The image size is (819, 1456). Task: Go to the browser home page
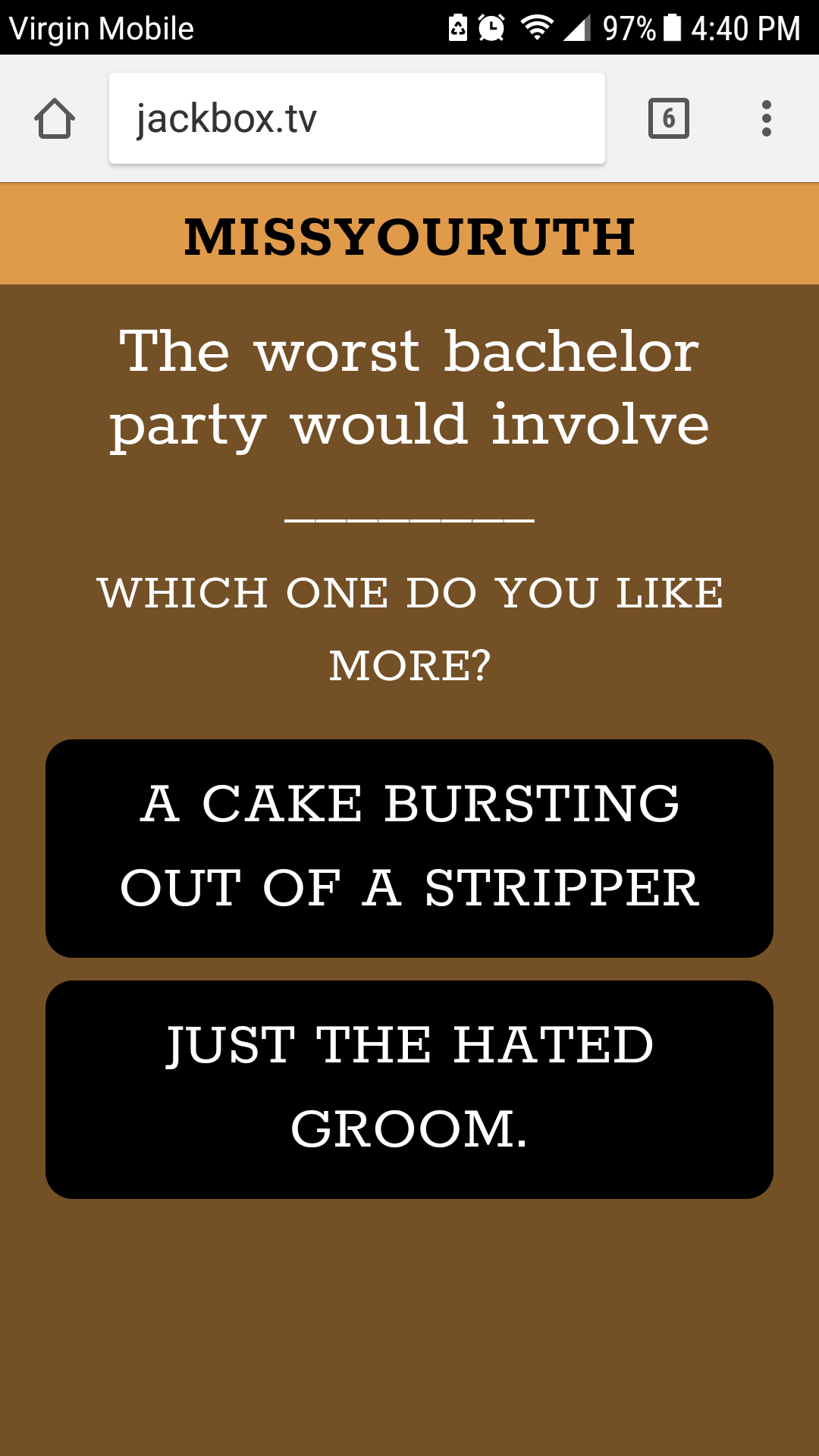pyautogui.click(x=55, y=118)
